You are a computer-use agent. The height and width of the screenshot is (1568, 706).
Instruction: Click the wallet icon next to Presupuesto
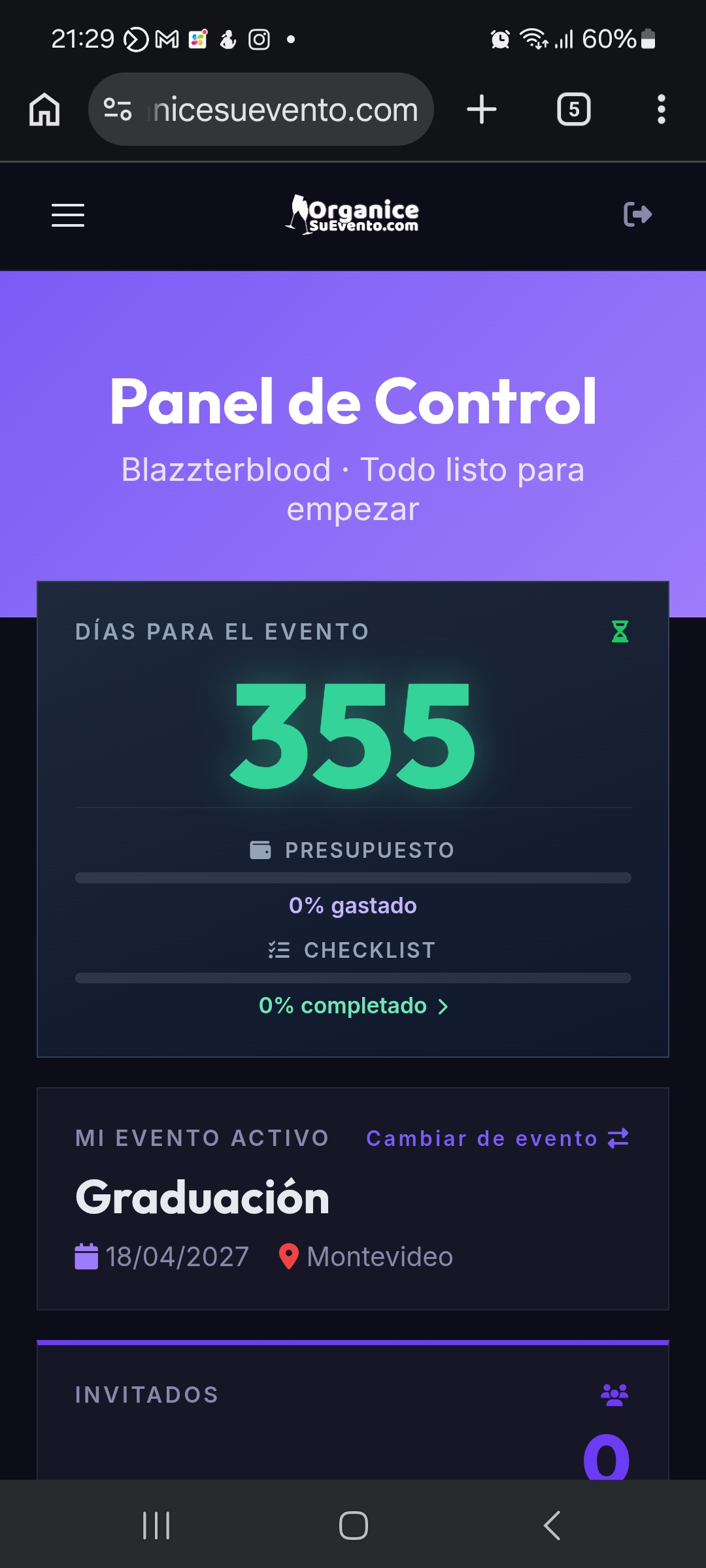click(x=261, y=850)
